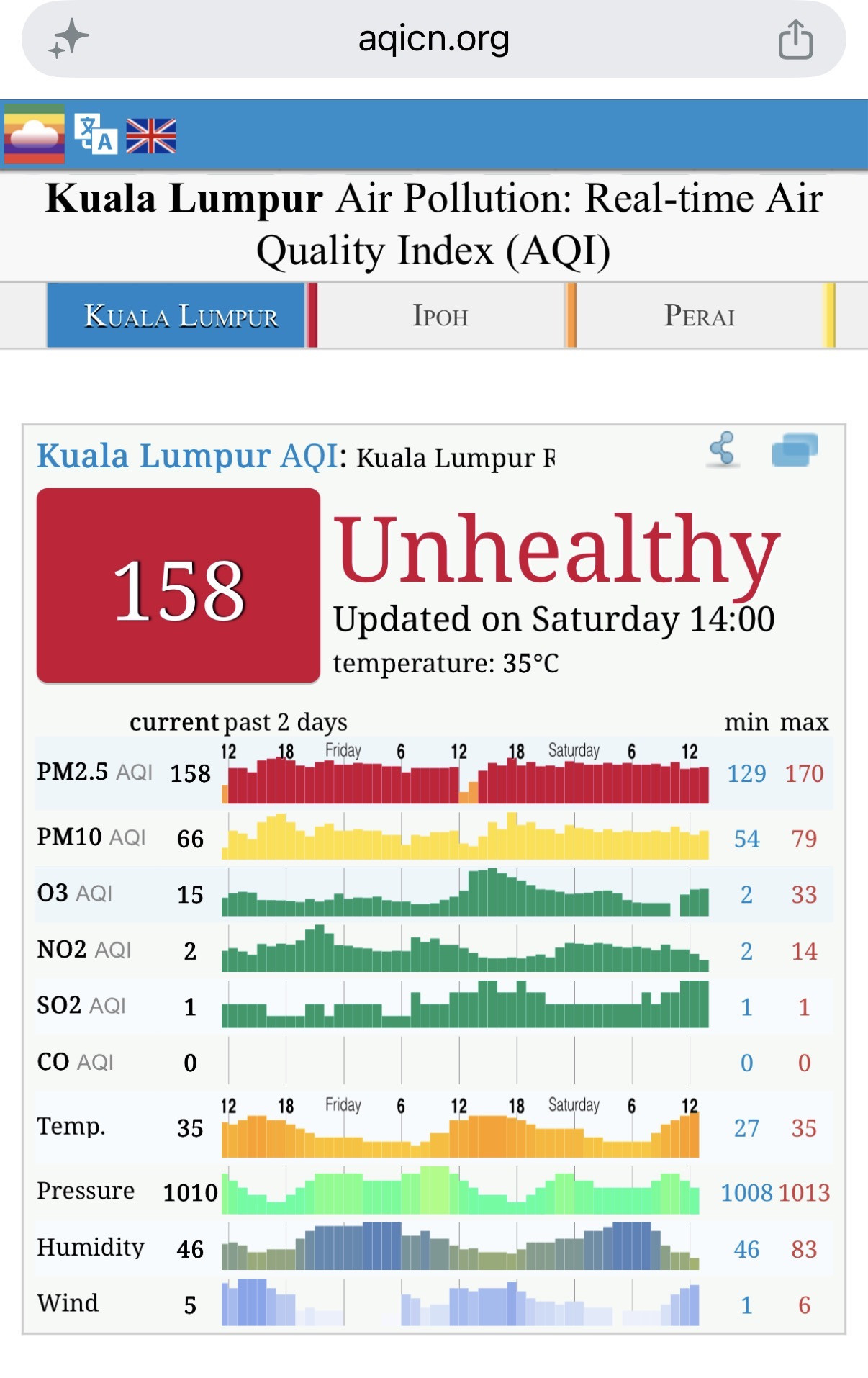Switch to the Perai tab
This screenshot has width=868, height=1378.
click(699, 315)
